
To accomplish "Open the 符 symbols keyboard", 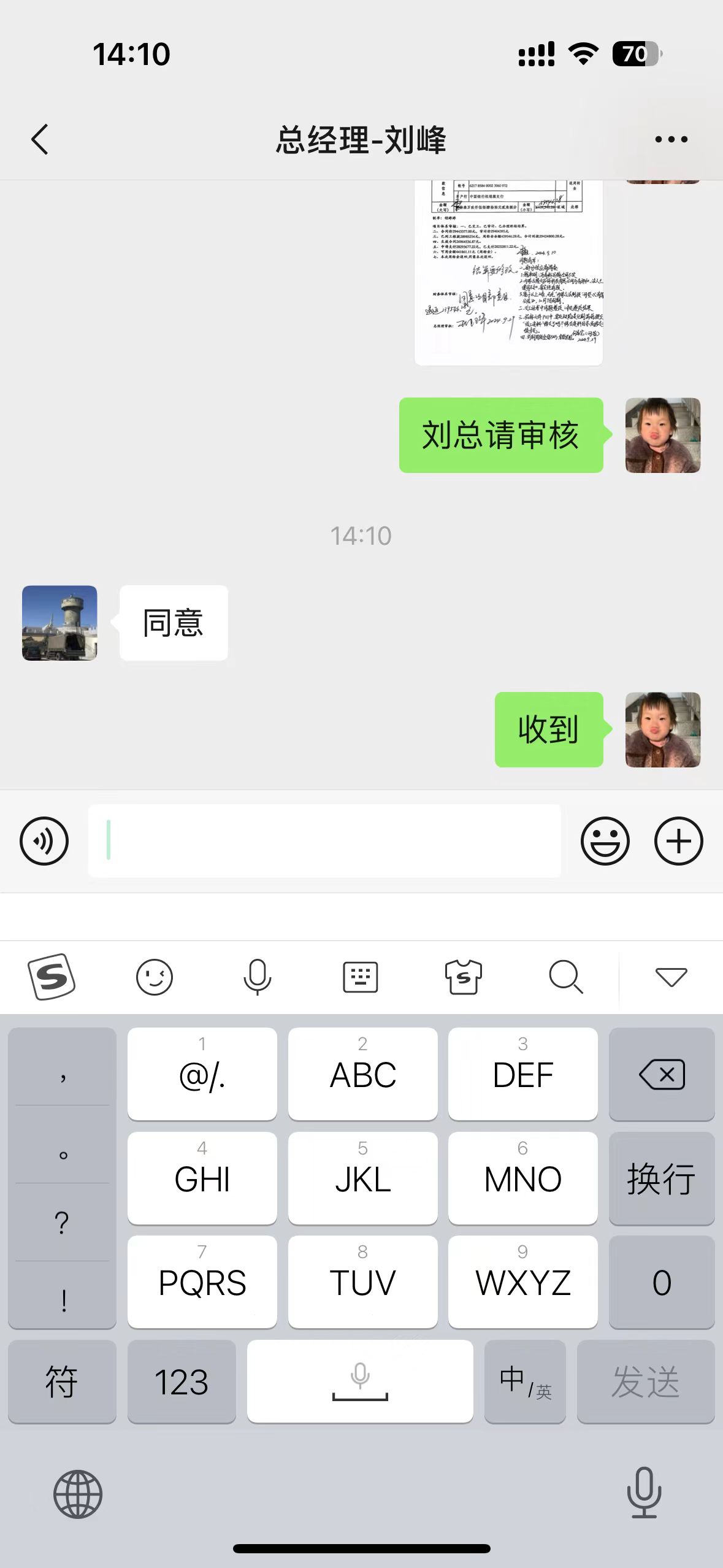I will coord(62,1382).
